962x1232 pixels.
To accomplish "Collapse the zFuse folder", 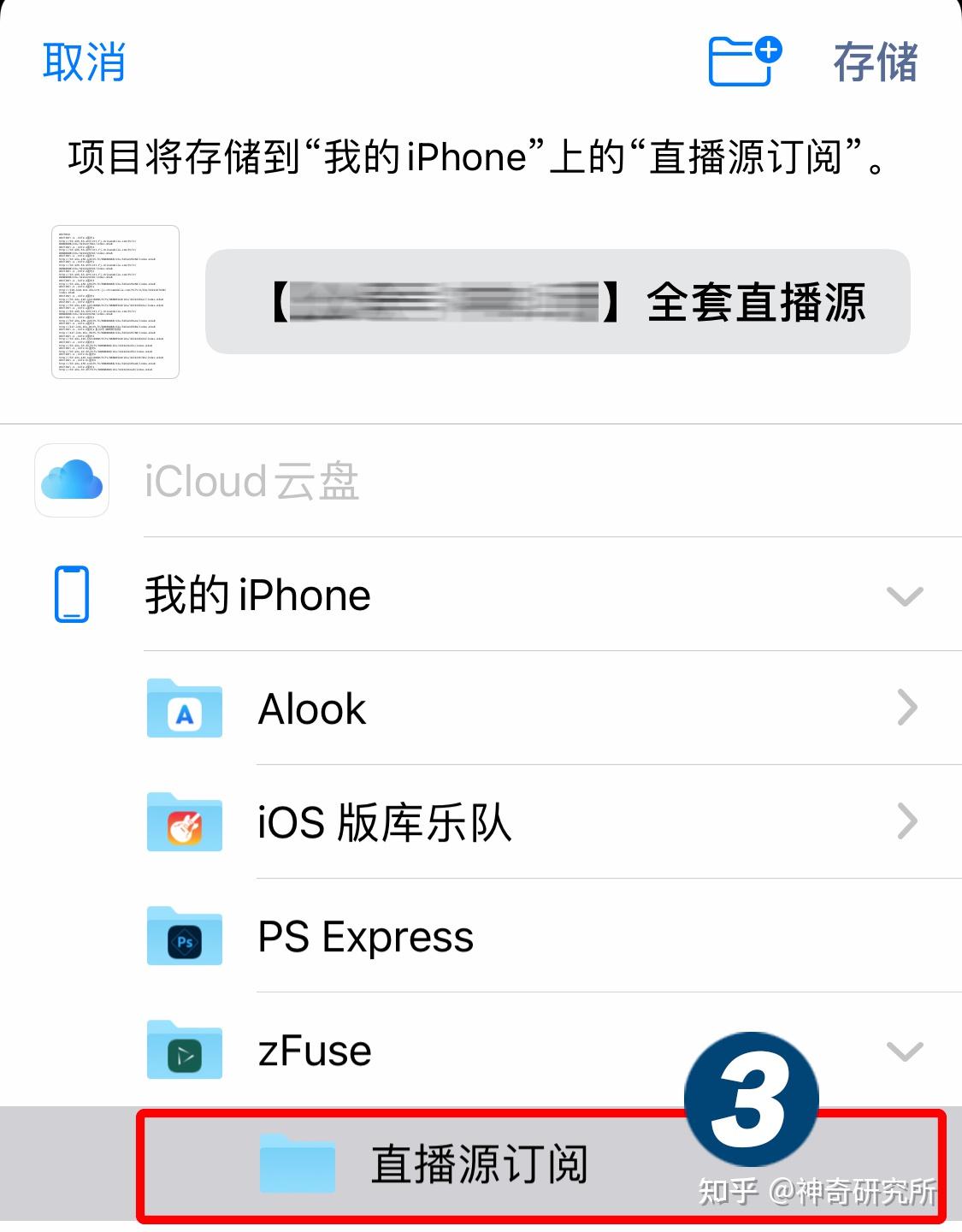I will click(x=904, y=1051).
